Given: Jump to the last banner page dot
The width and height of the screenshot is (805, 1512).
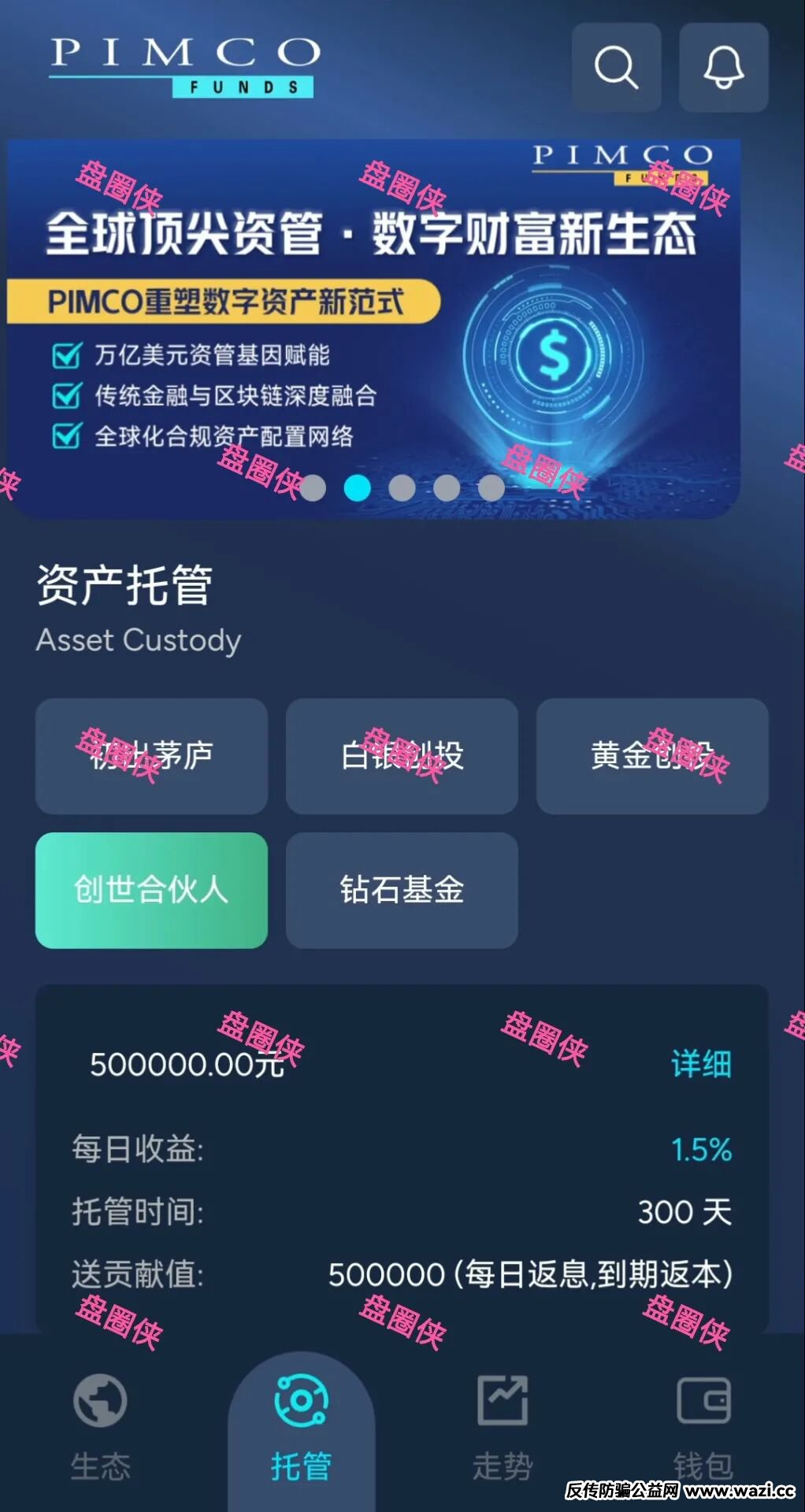Looking at the screenshot, I should 492,488.
